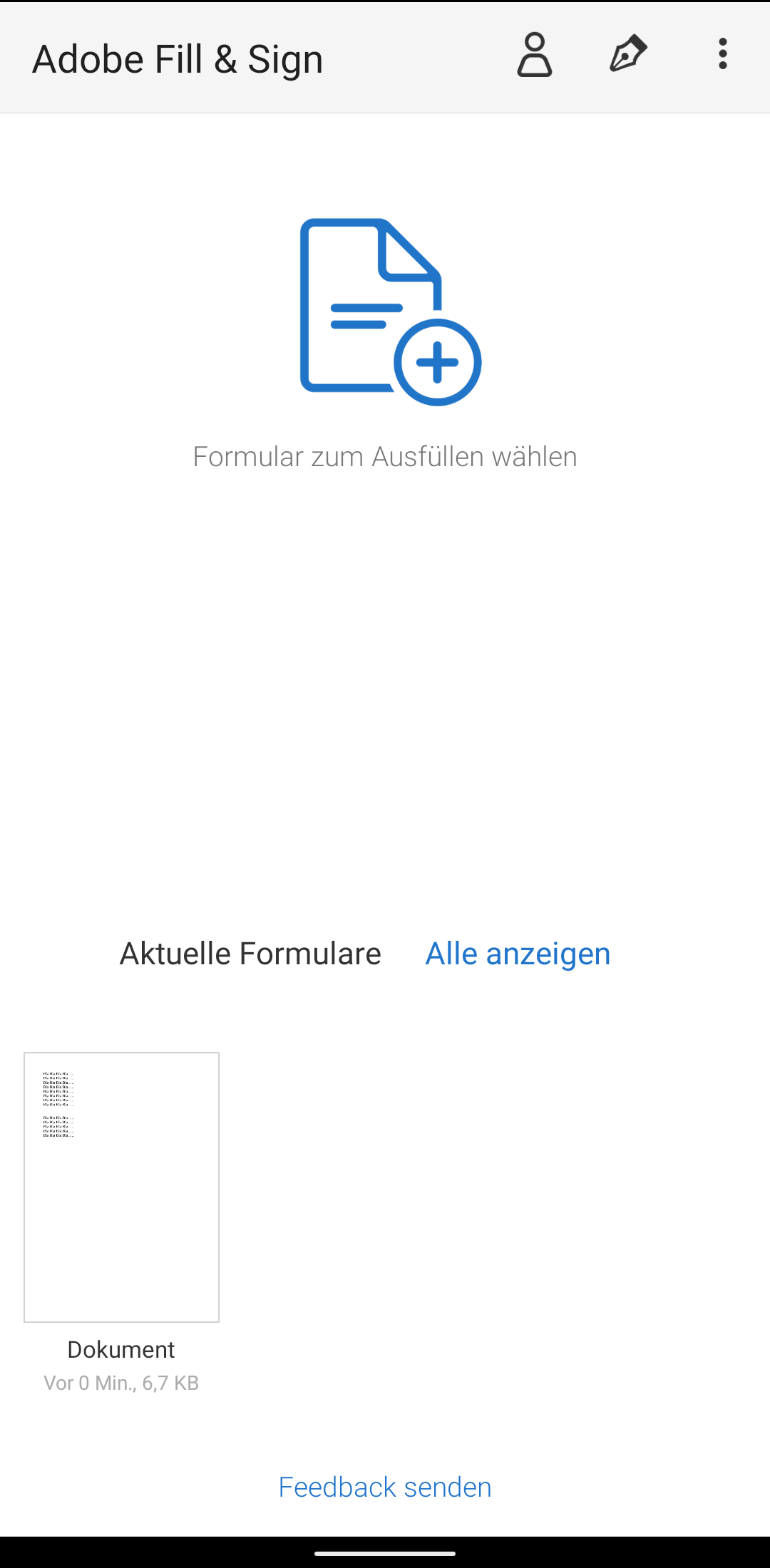Open the overflow menu
This screenshot has height=1568, width=770.
(x=722, y=55)
